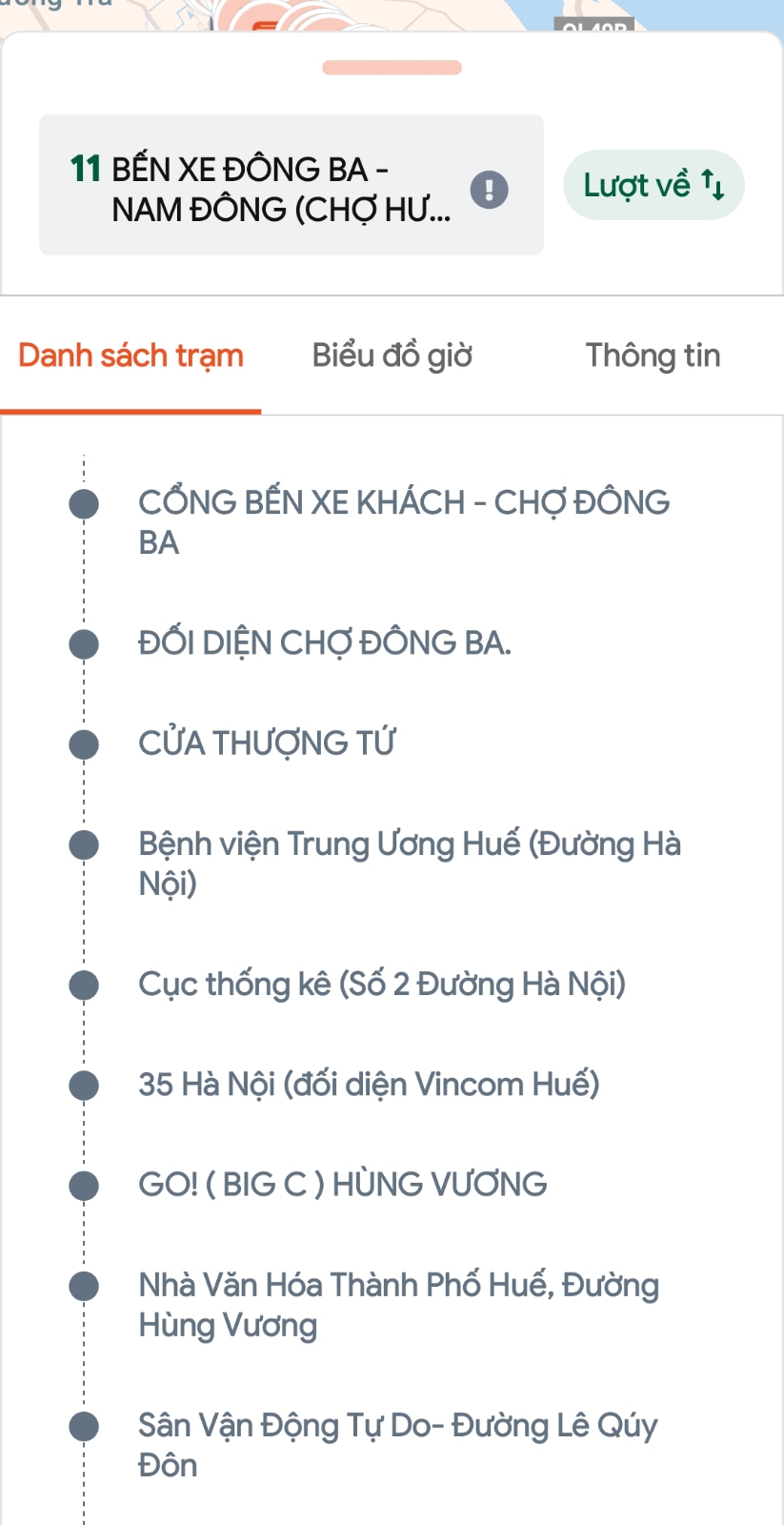The image size is (784, 1525).
Task: Open GO! (Big C) Hùng Vương stop
Action: point(343,1185)
